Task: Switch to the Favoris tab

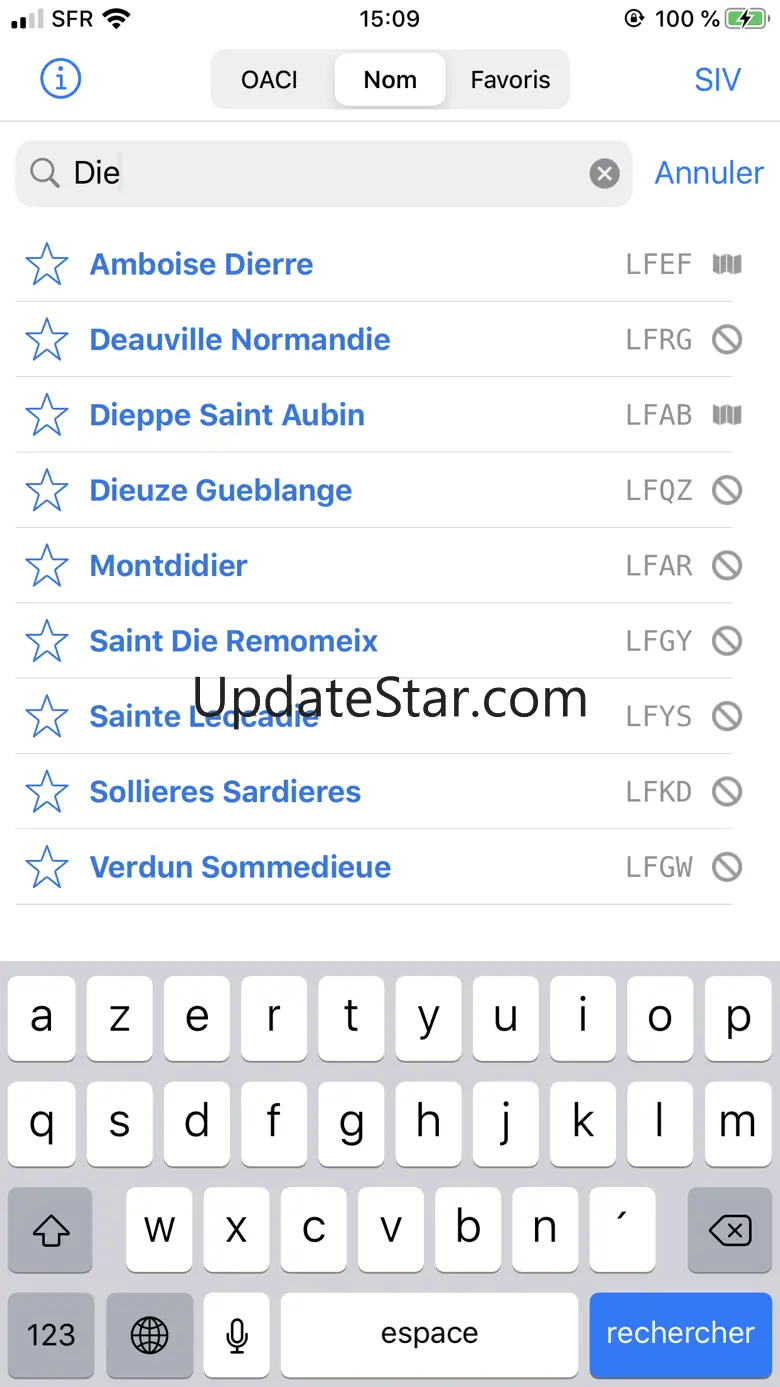Action: 510,80
